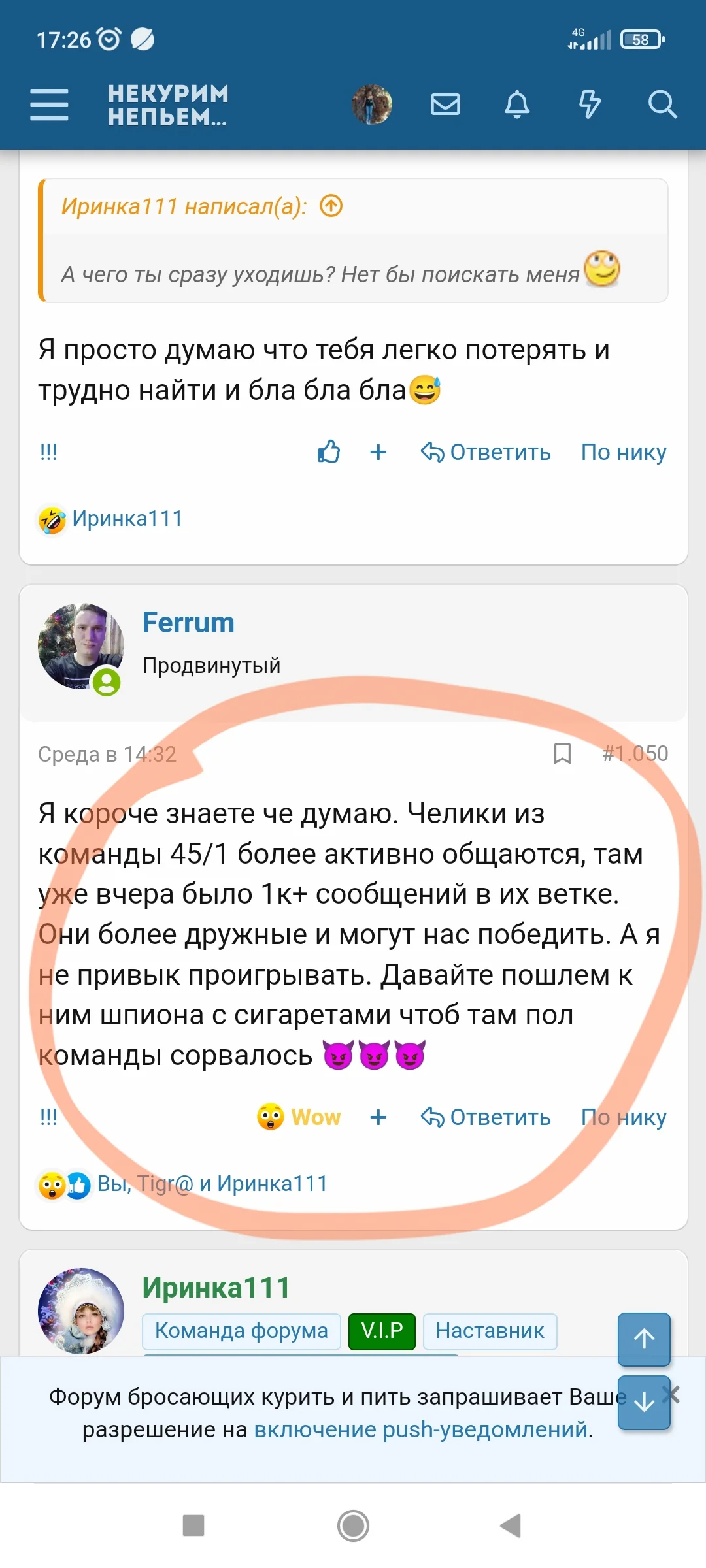The width and height of the screenshot is (706, 1568).
Task: Change Wow reaction on Ferrum's post
Action: click(x=299, y=1117)
